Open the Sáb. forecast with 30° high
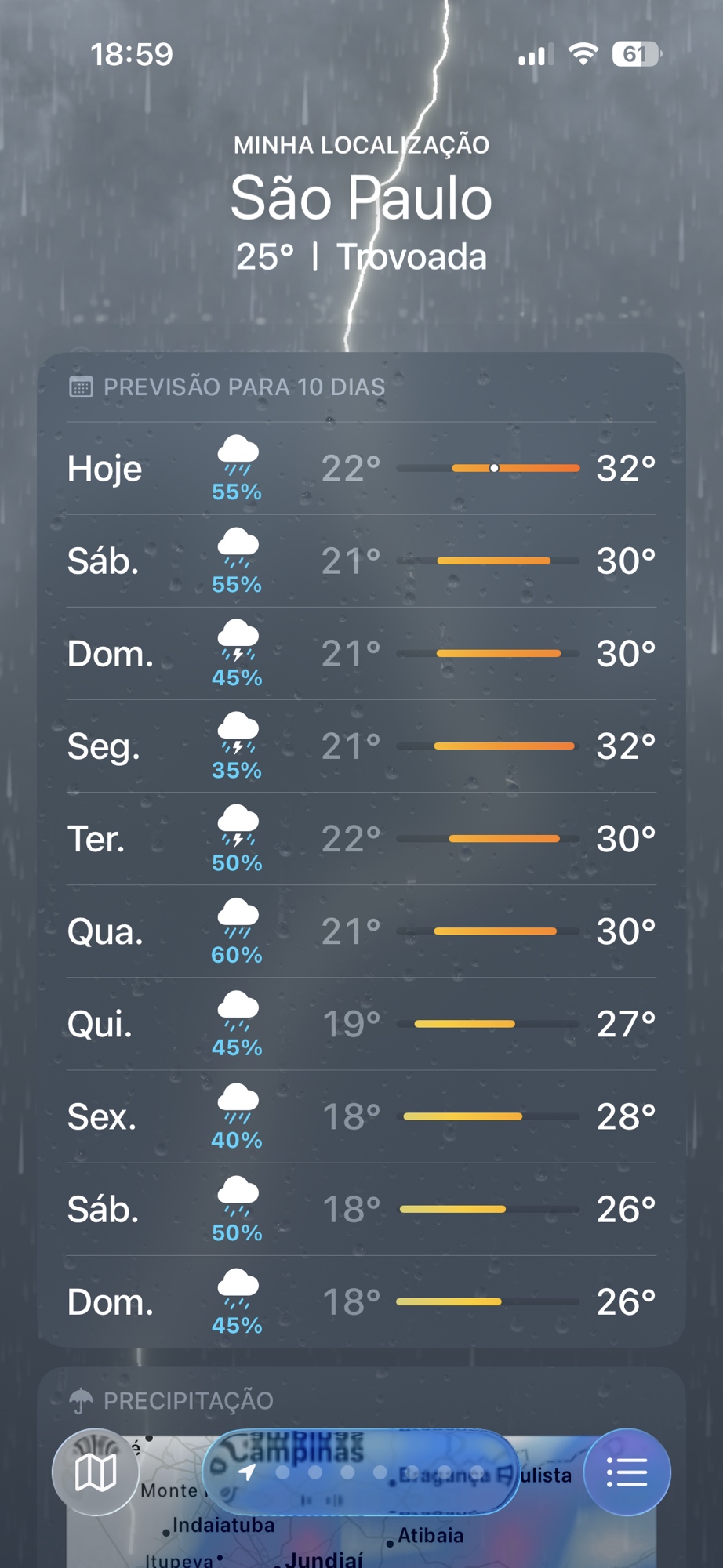Image resolution: width=723 pixels, height=1568 pixels. 361,561
